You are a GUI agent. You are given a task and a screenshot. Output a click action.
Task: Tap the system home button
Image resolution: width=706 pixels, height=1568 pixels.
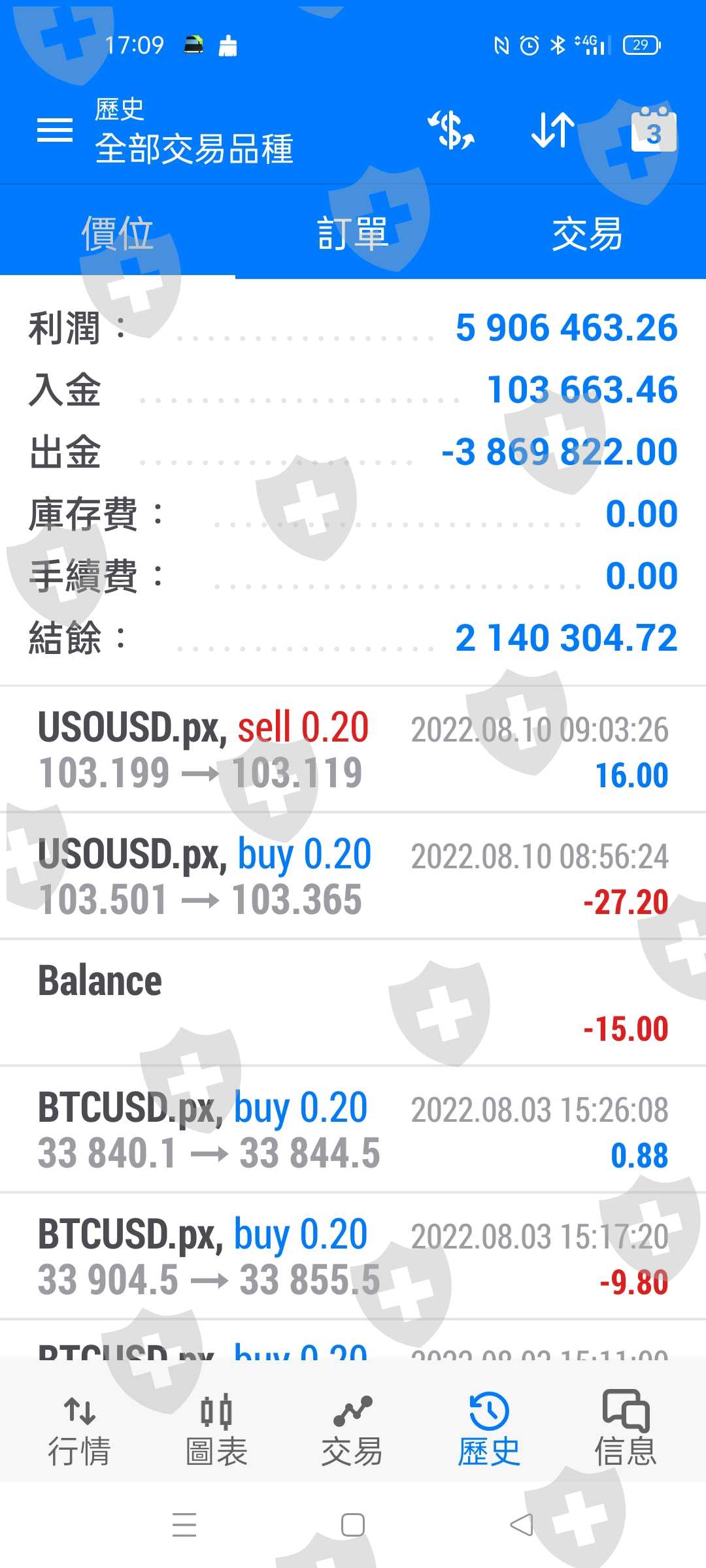click(353, 1525)
